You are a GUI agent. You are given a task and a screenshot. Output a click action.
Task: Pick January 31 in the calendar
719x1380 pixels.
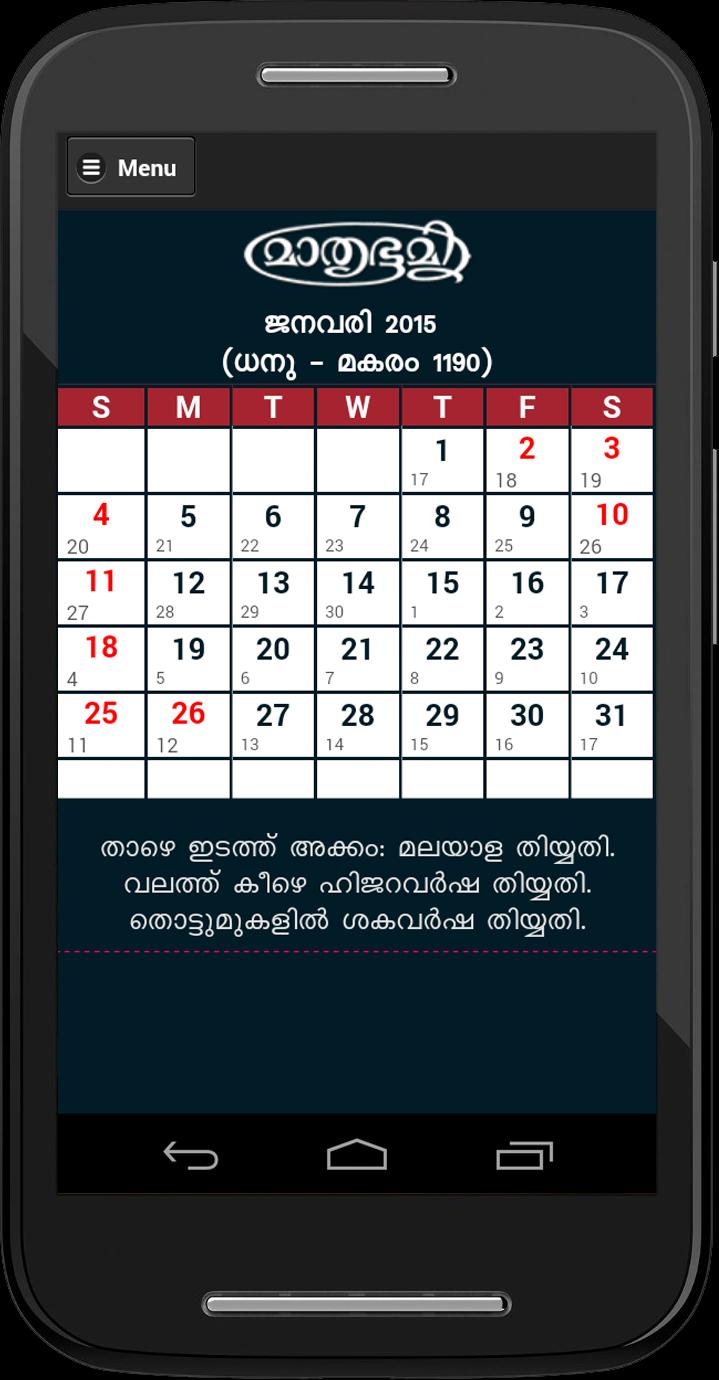pyautogui.click(x=611, y=723)
